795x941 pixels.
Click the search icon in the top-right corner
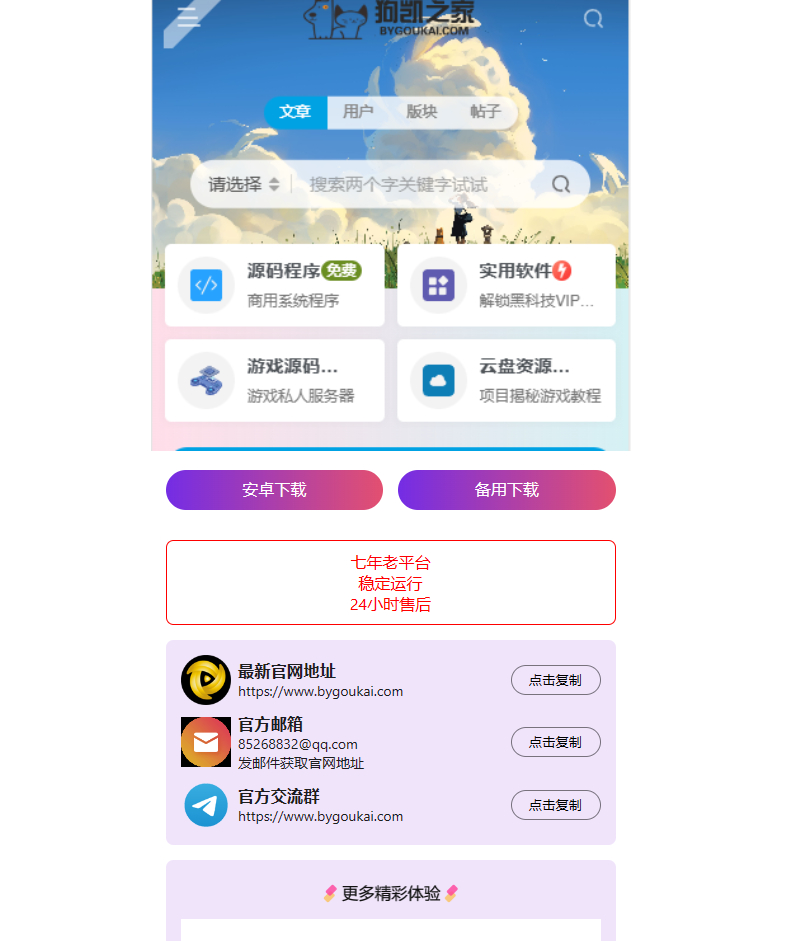tap(592, 18)
